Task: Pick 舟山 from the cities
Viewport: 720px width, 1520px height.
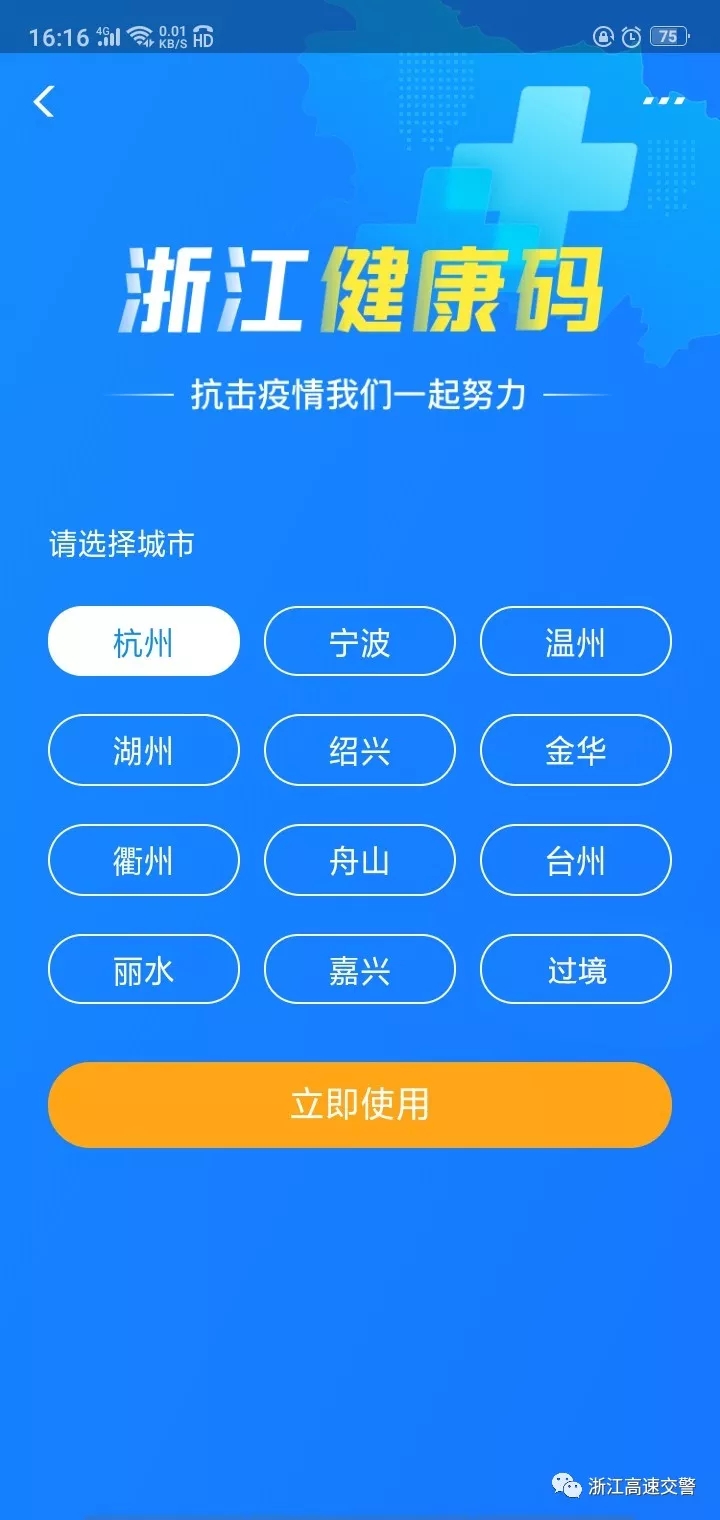Action: pyautogui.click(x=360, y=860)
